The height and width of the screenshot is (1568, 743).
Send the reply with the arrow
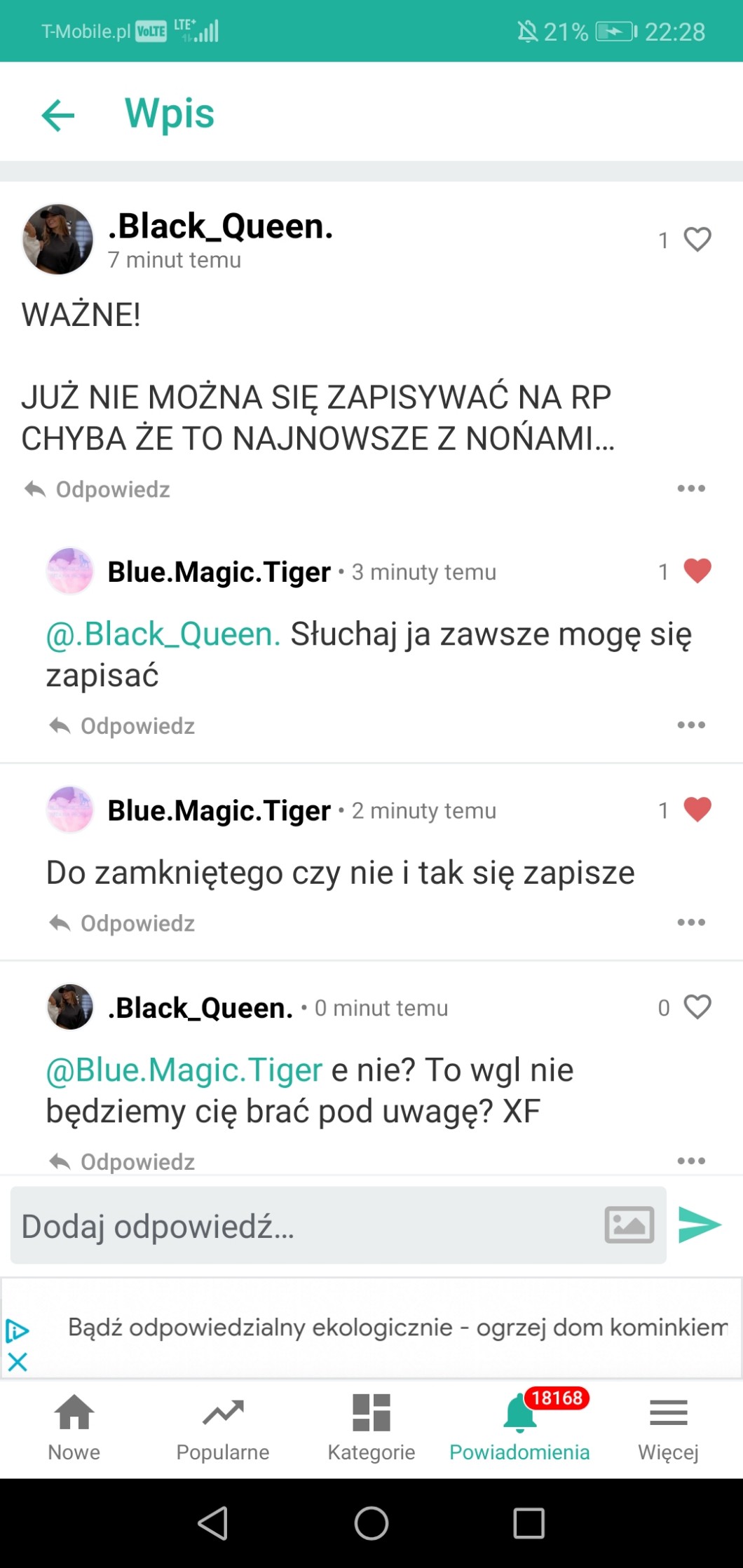click(700, 1225)
